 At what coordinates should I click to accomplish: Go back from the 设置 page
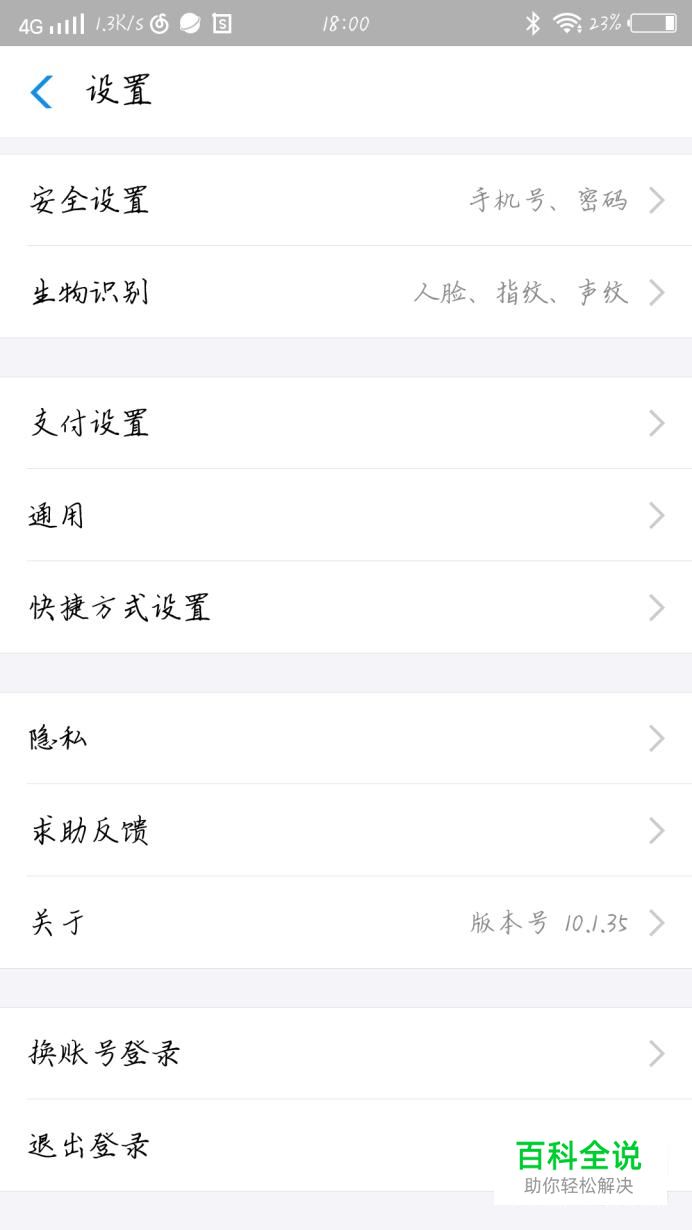(41, 92)
